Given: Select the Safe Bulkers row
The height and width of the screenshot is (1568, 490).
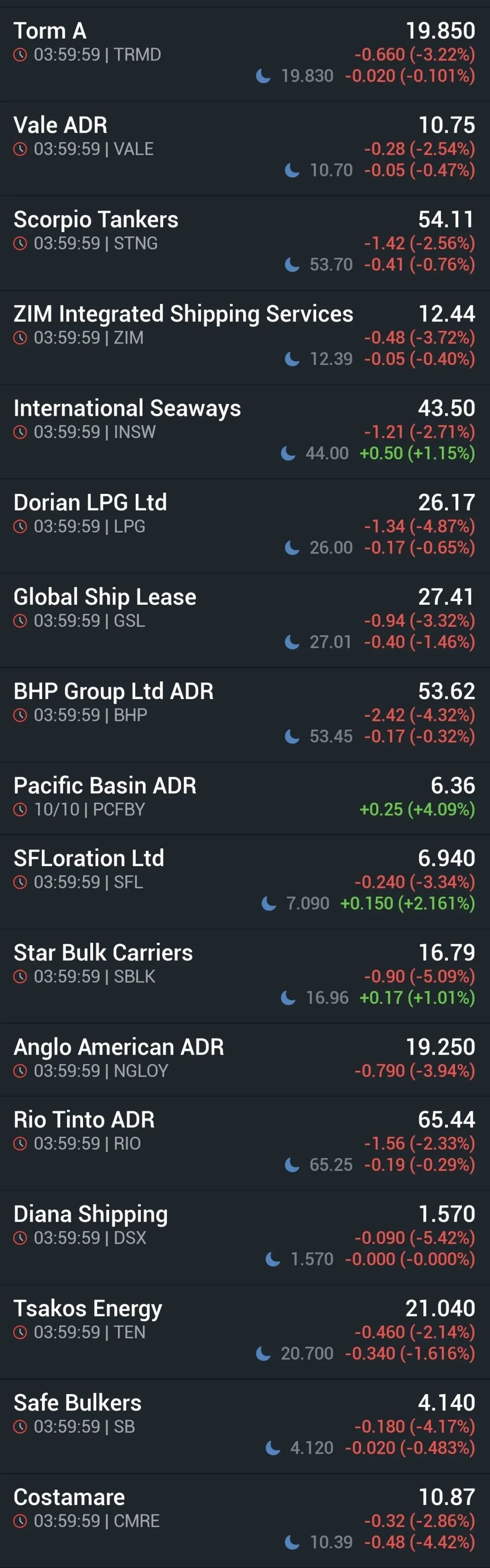Looking at the screenshot, I should [245, 1425].
